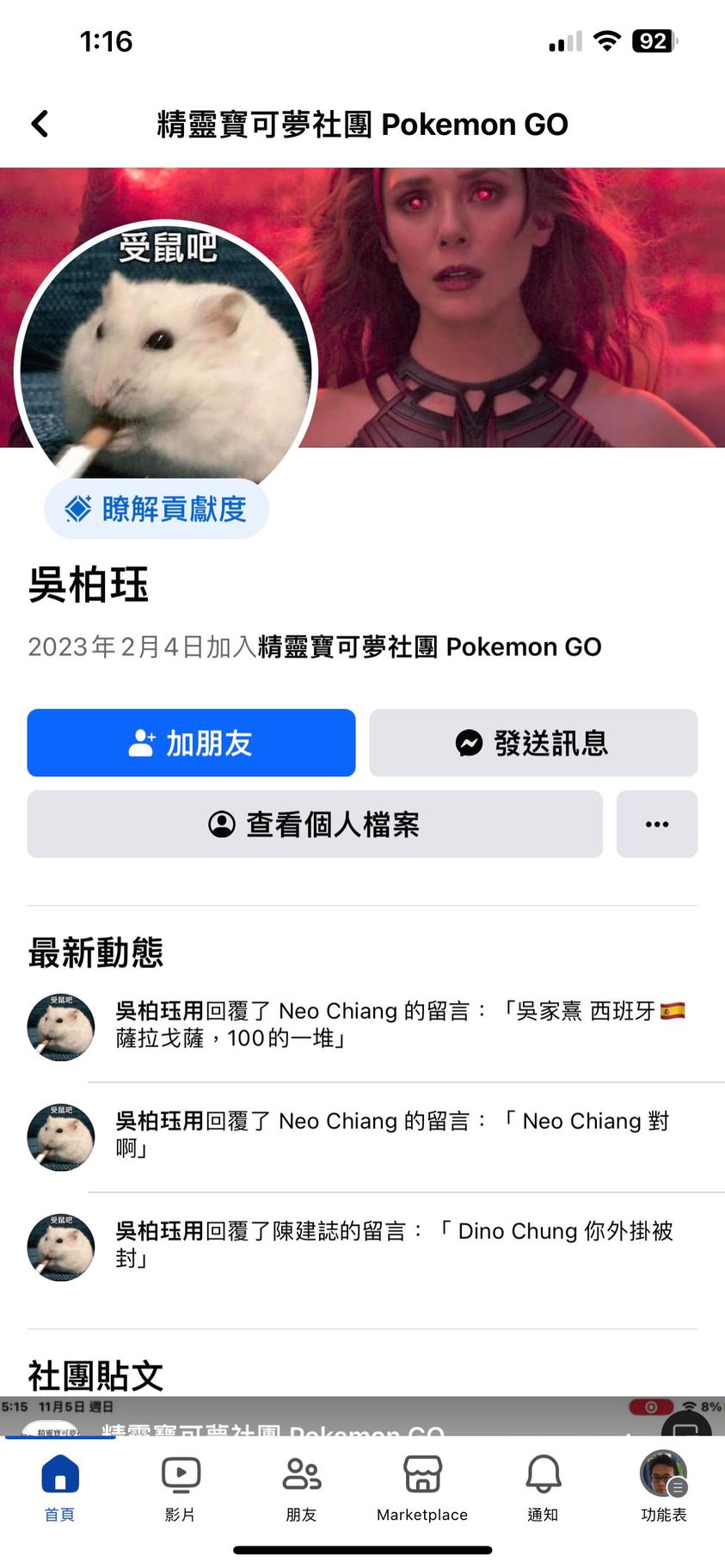The image size is (725, 1568).
Task: Go to the Marketplace tab
Action: (x=422, y=1488)
